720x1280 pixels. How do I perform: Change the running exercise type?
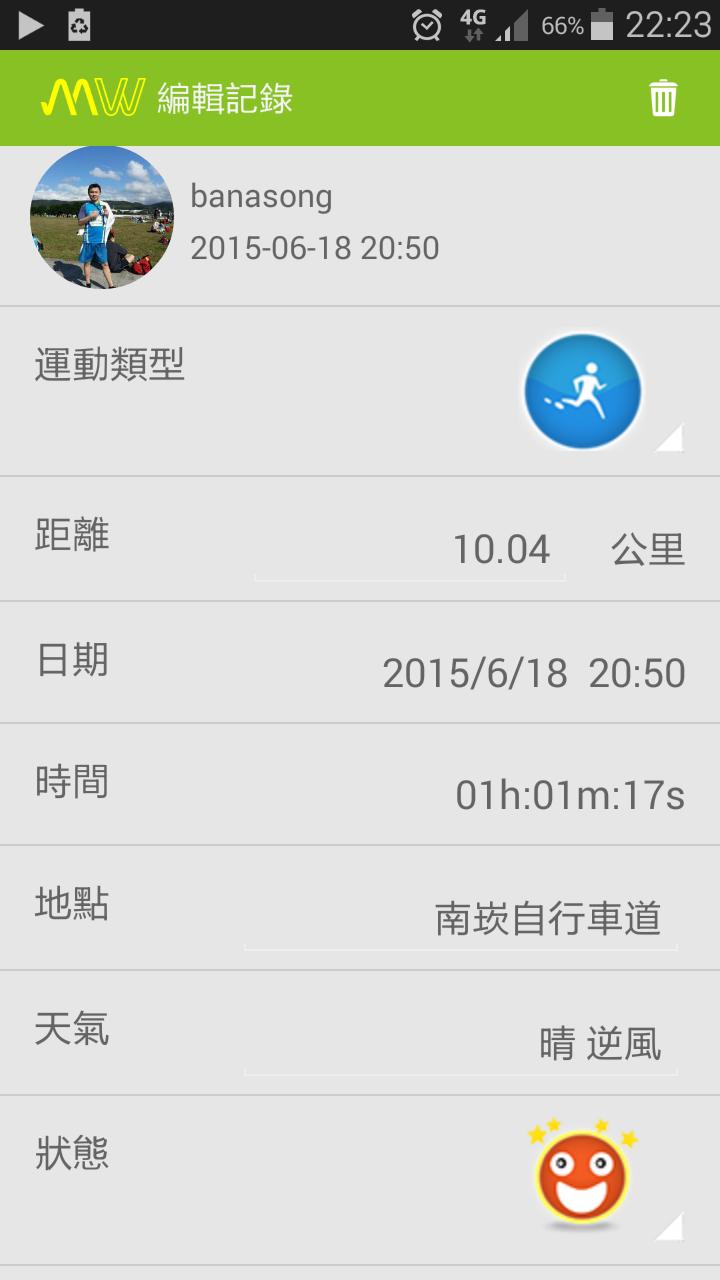[583, 391]
